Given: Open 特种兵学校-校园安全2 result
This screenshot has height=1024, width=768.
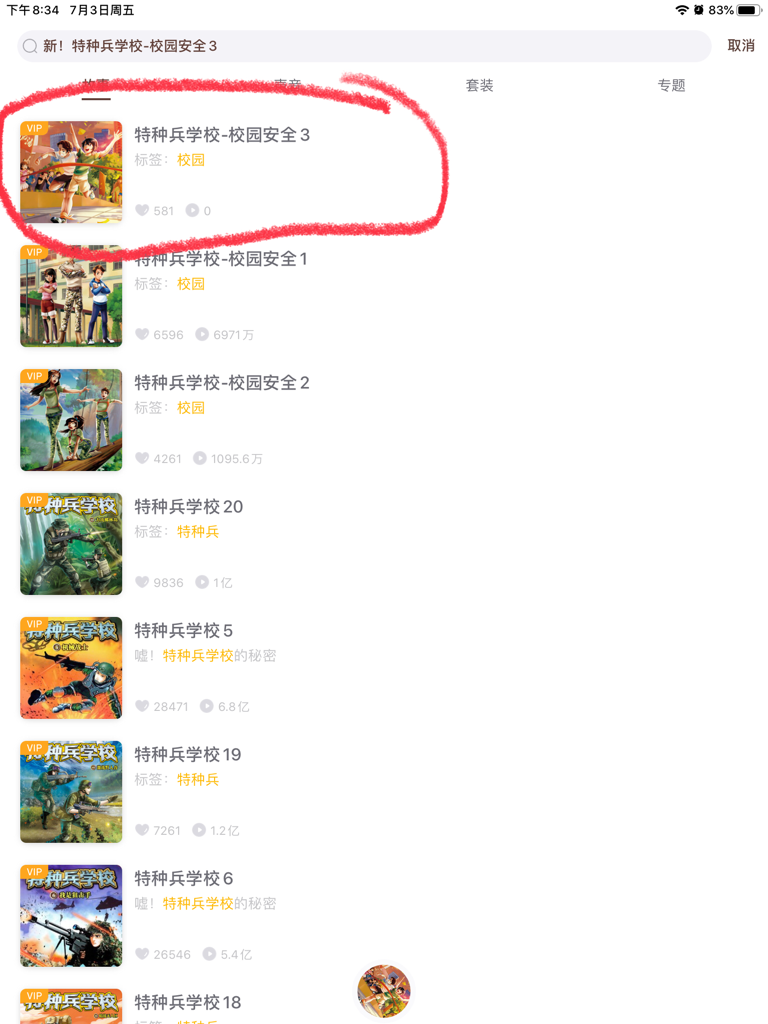Looking at the screenshot, I should coord(222,383).
